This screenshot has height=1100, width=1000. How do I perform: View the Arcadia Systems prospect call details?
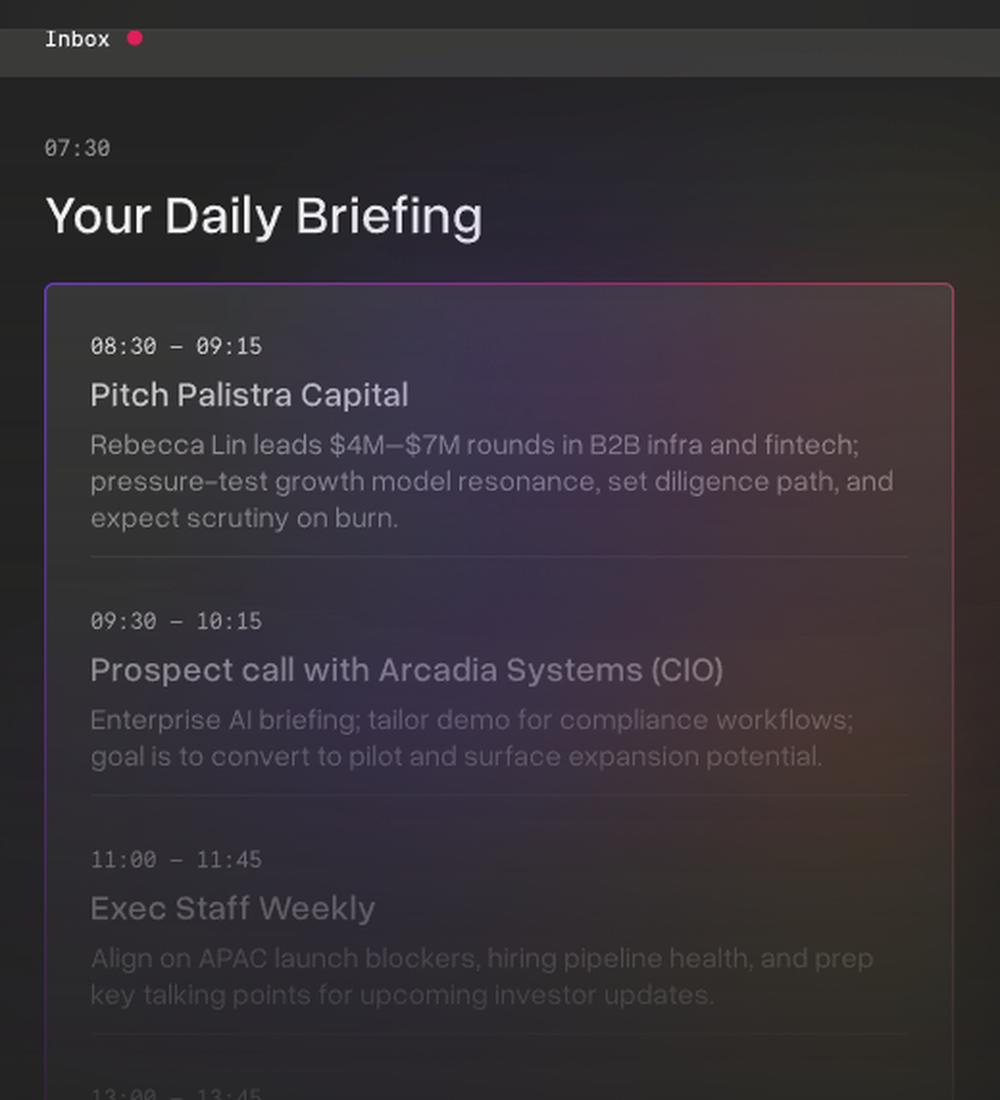click(406, 670)
